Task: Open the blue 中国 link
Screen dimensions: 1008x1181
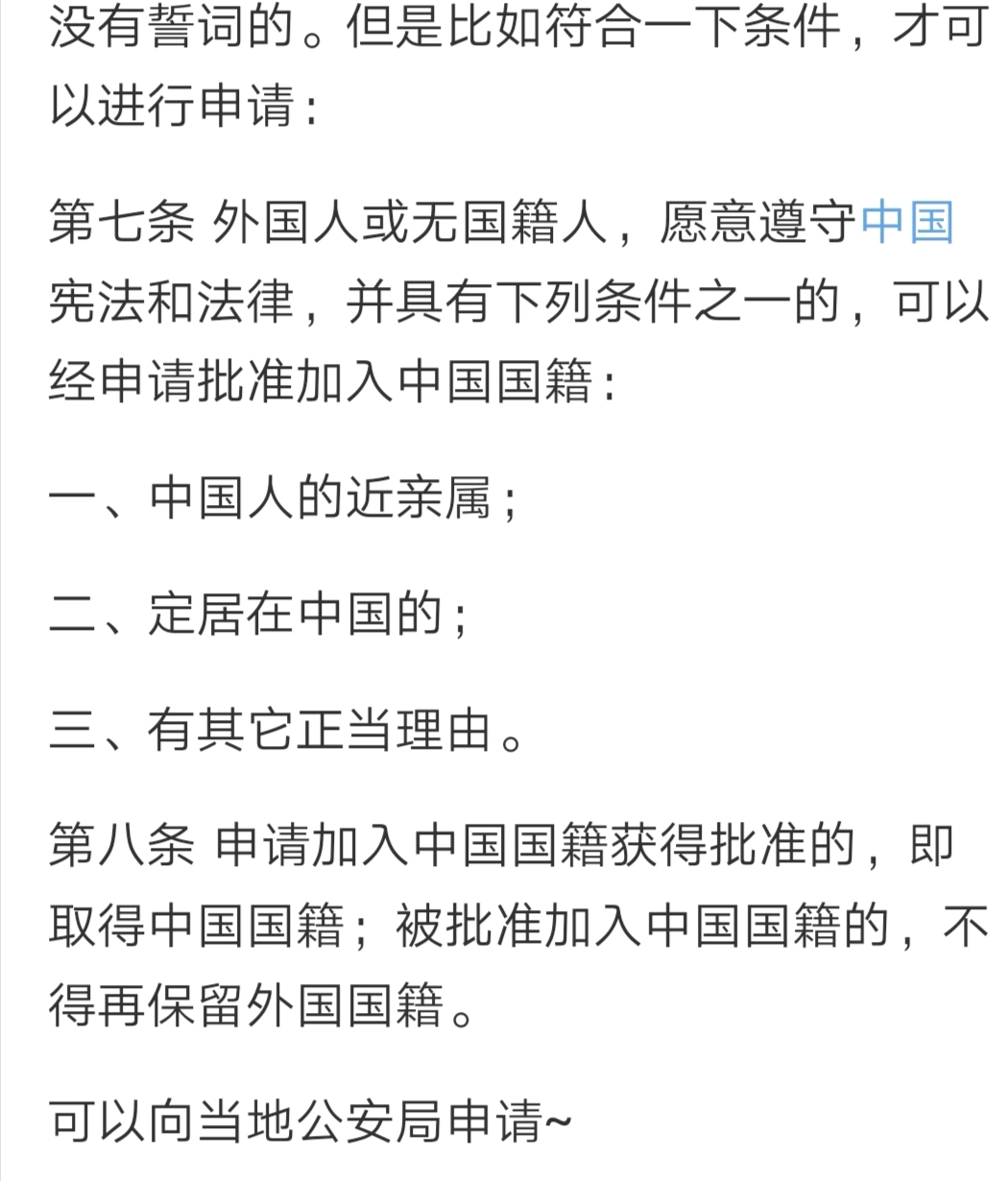Action: 907,224
